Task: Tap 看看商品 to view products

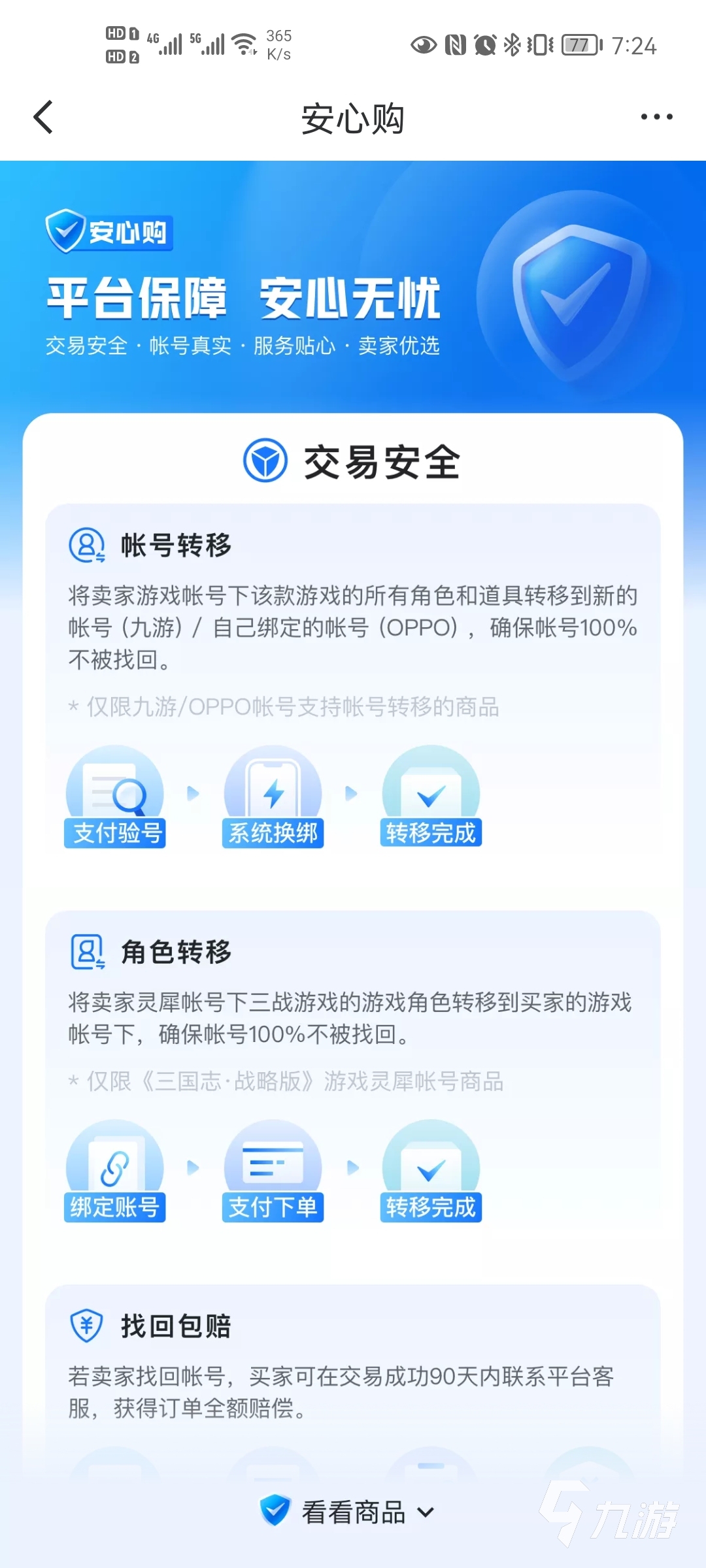Action: [x=352, y=1512]
